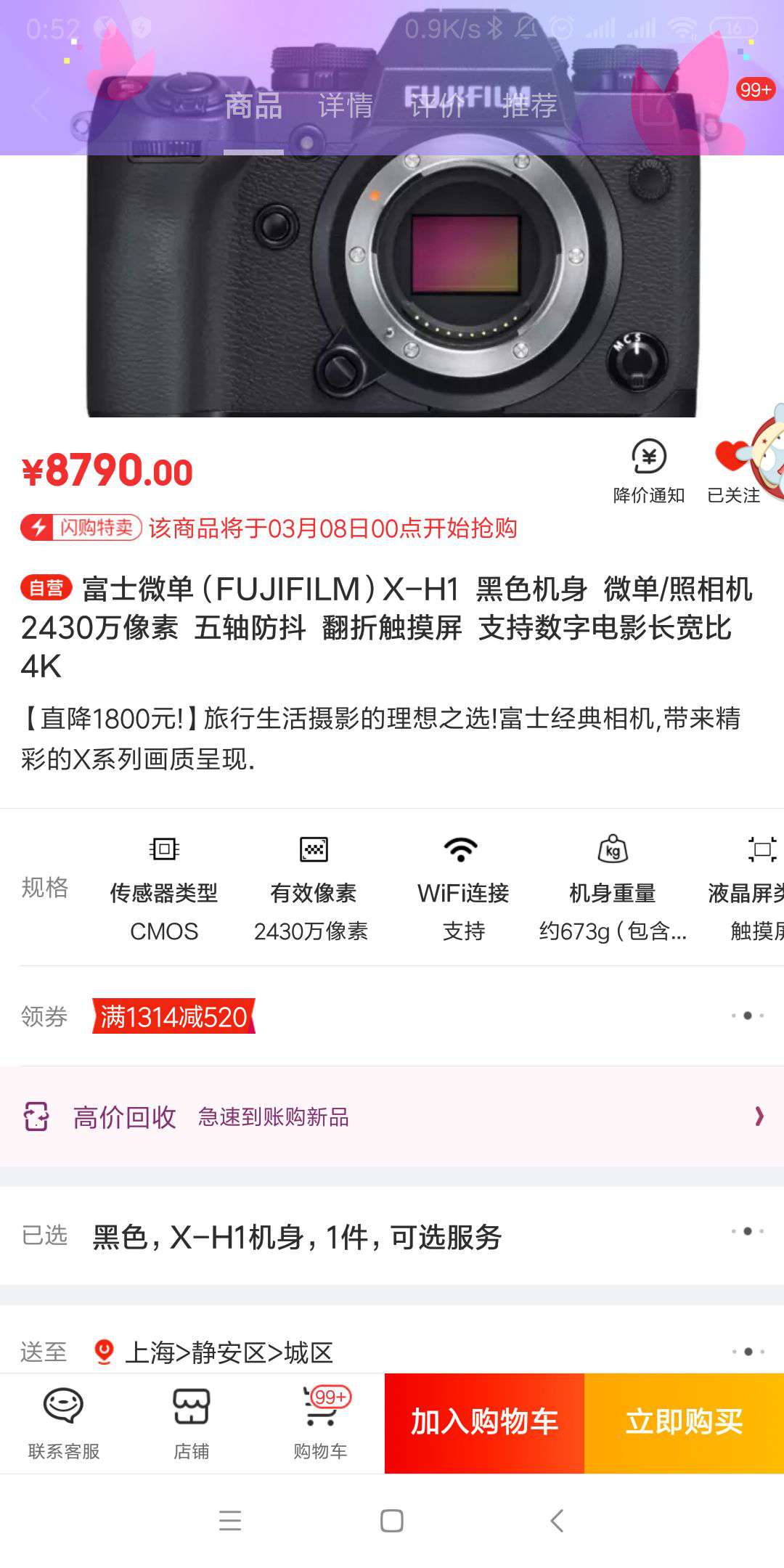Click the 机身重量 kg weight icon
This screenshot has width=784, height=1568.
tap(613, 847)
